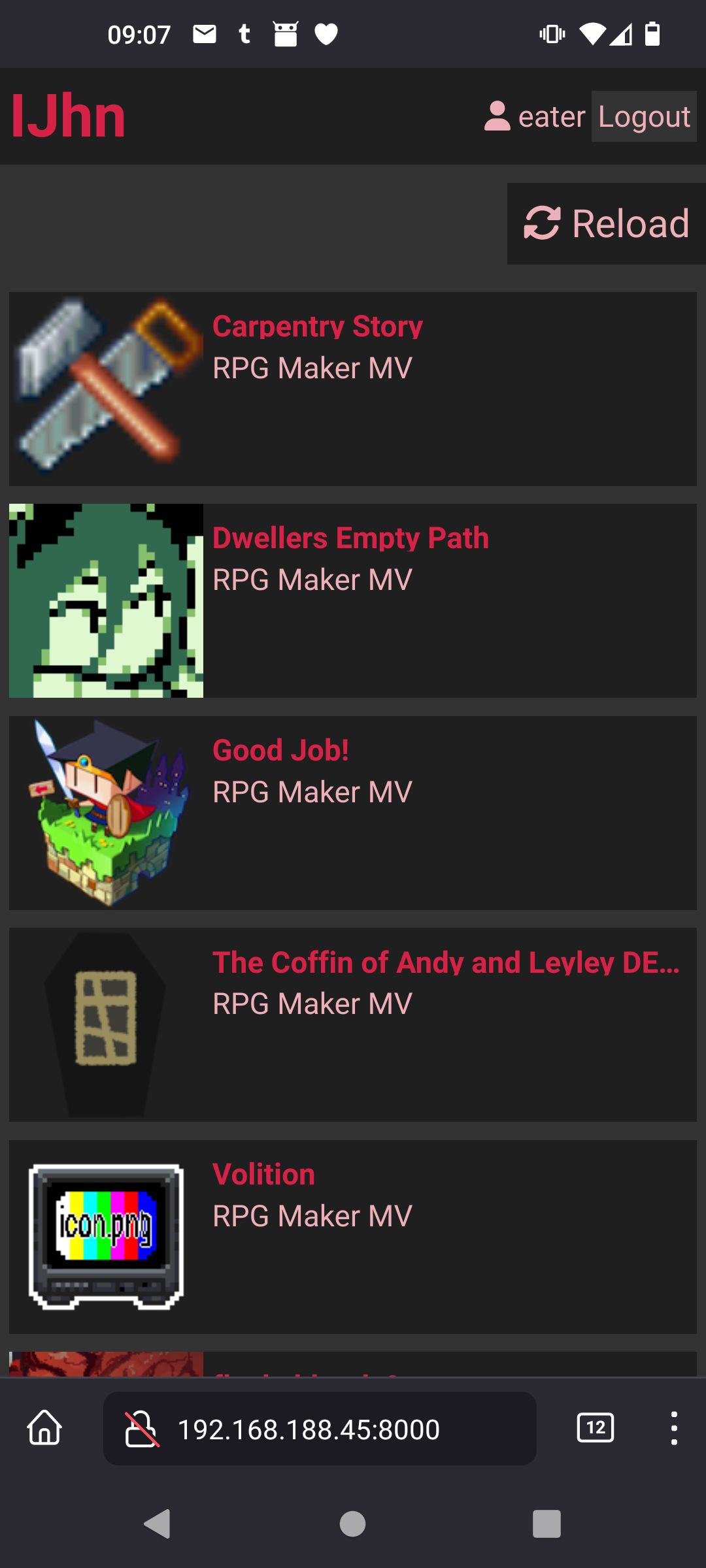View the 12 open browser tabs

click(x=596, y=1428)
